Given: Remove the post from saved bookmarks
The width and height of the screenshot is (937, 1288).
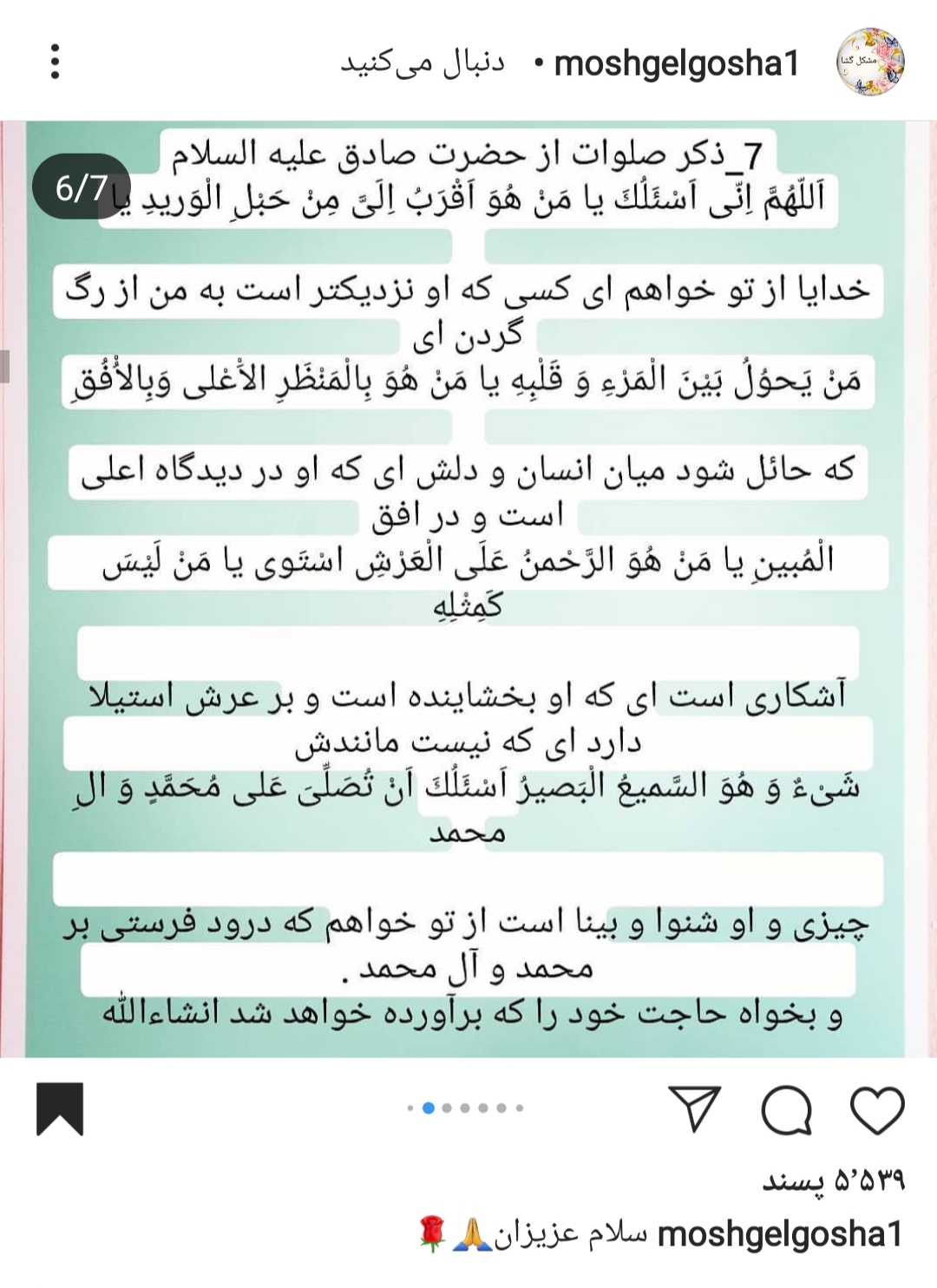Looking at the screenshot, I should click(60, 1108).
